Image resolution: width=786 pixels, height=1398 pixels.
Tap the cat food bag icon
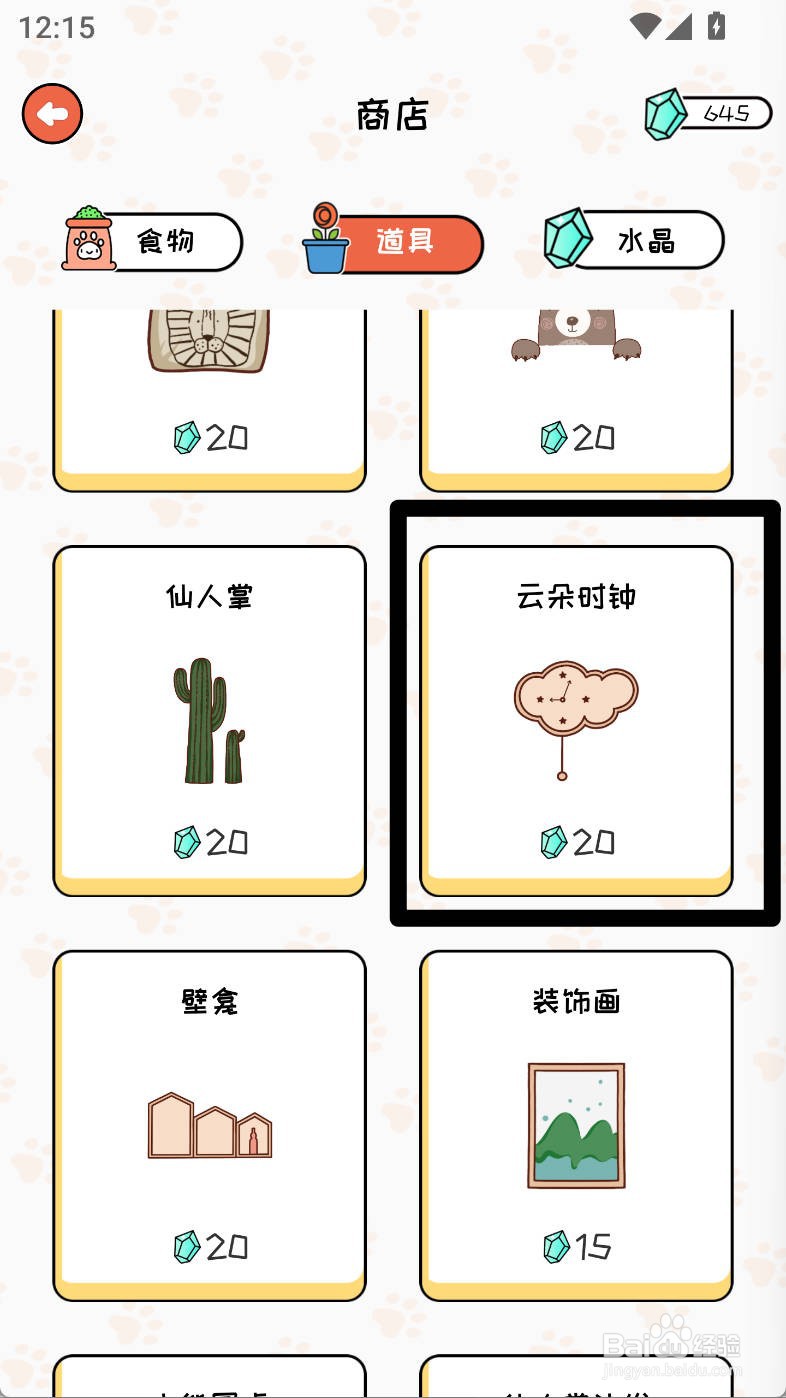tap(88, 237)
